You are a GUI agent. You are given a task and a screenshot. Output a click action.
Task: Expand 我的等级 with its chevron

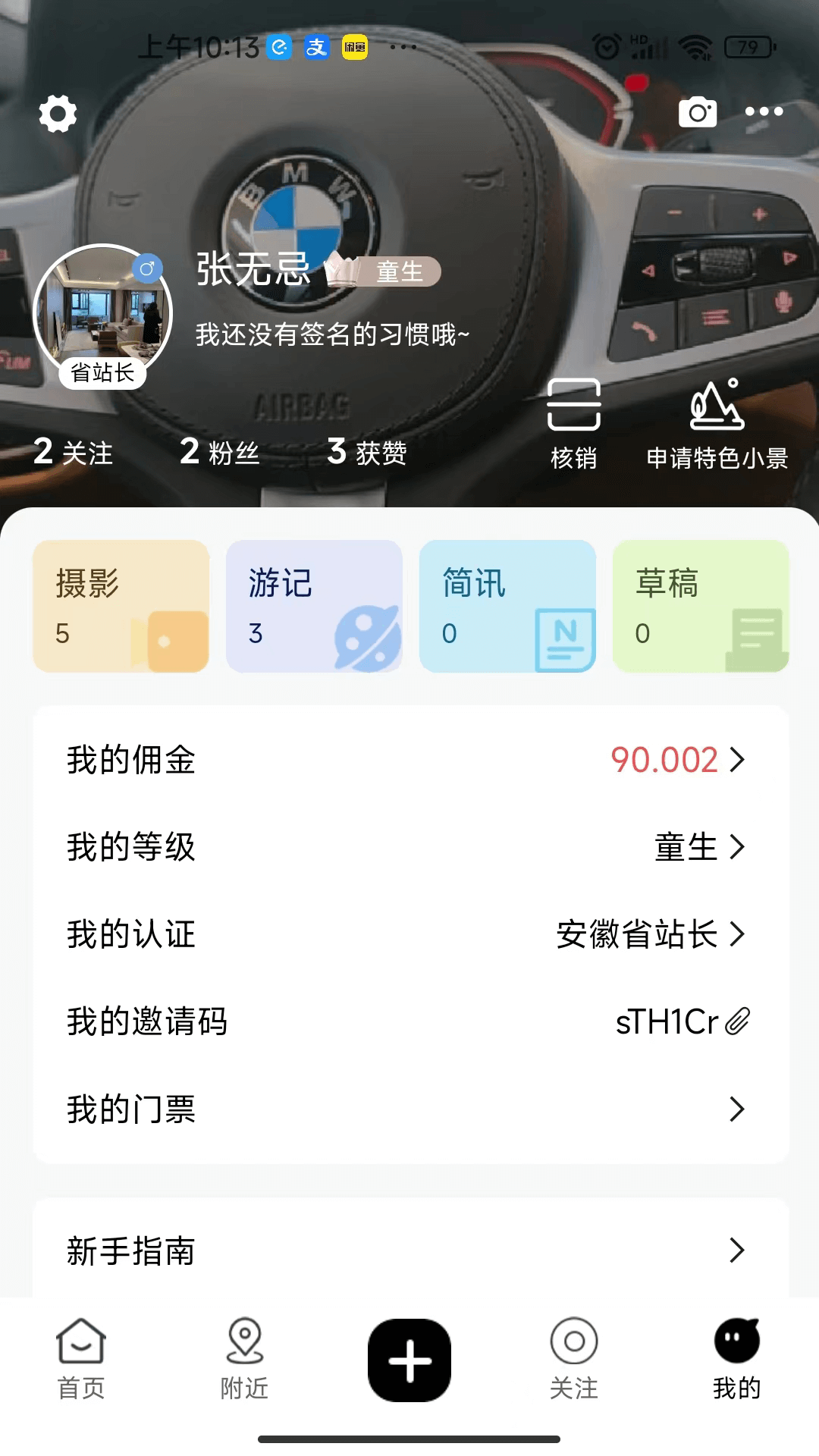[x=736, y=848]
